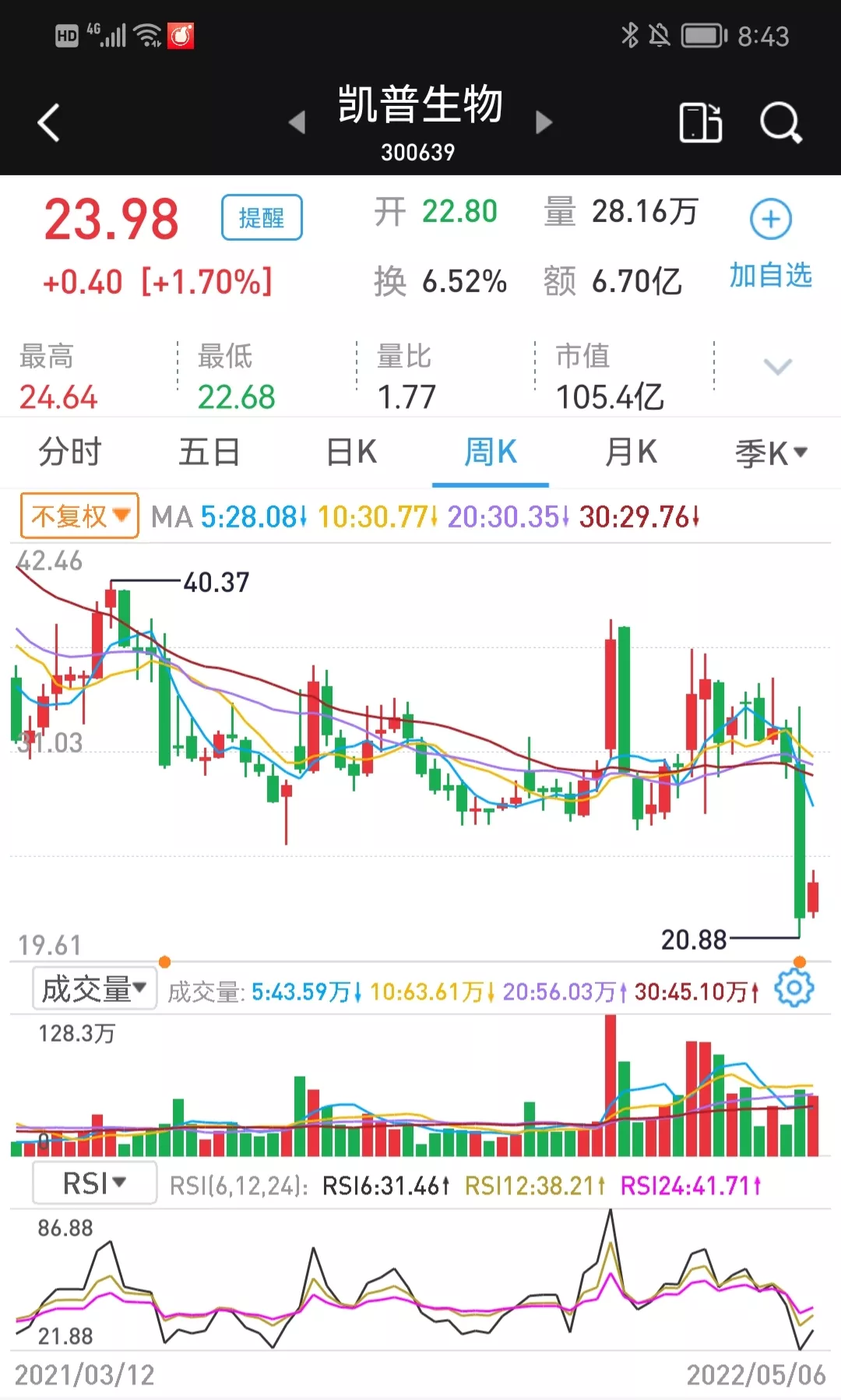
Task: Switch to the 五日 tab
Action: click(209, 452)
